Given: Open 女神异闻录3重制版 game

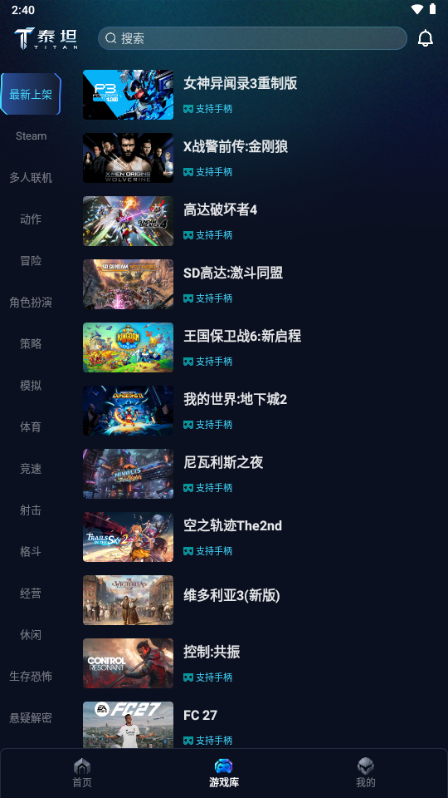Looking at the screenshot, I should (x=262, y=95).
